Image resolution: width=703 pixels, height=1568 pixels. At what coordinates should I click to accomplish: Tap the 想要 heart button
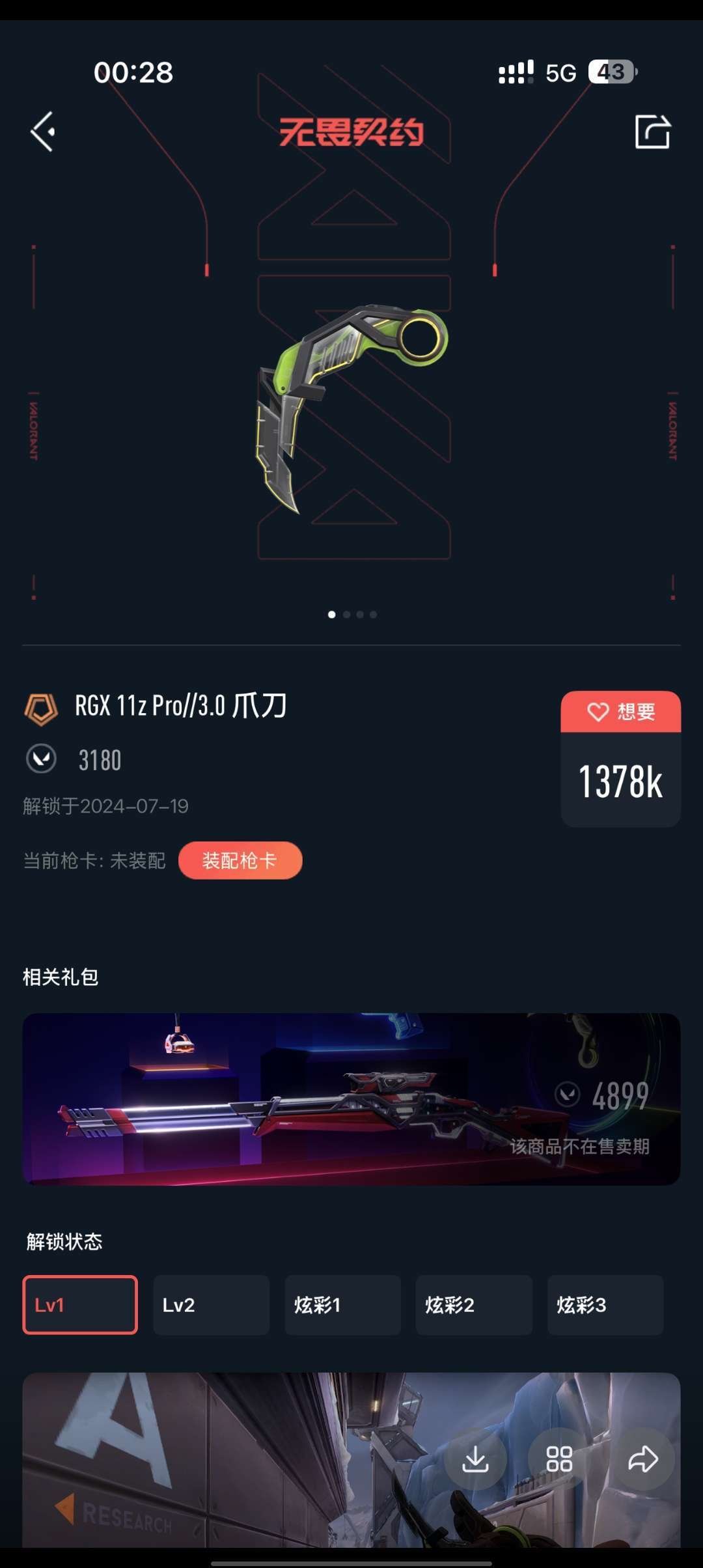tap(620, 712)
